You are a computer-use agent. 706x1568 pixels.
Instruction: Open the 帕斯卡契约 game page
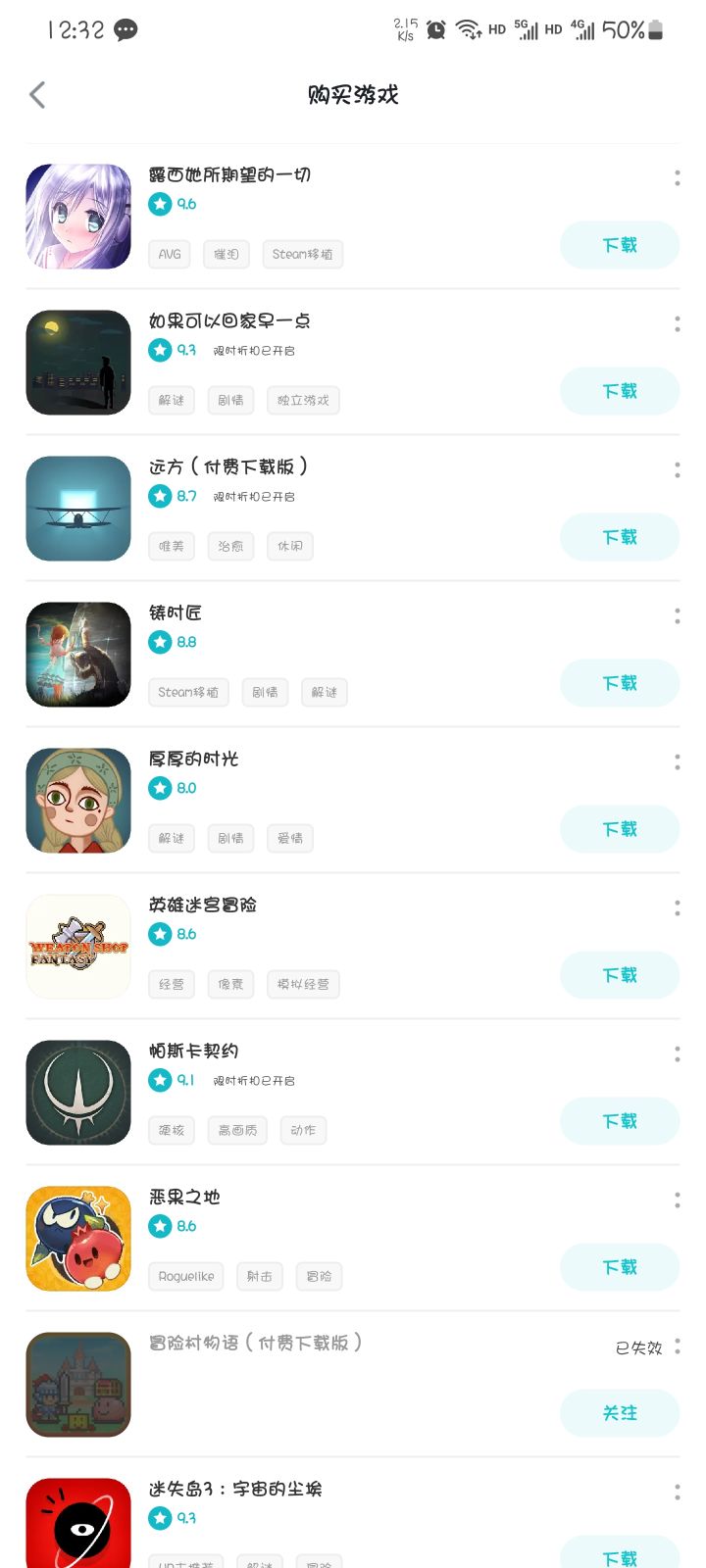click(193, 1052)
